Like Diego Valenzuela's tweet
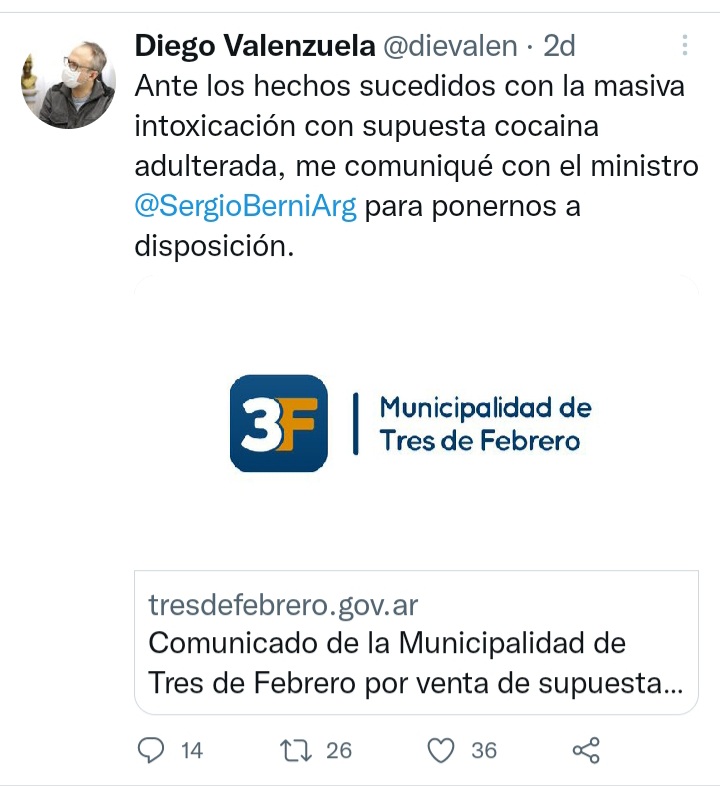Image resolution: width=720 pixels, height=786 pixels. tap(442, 750)
